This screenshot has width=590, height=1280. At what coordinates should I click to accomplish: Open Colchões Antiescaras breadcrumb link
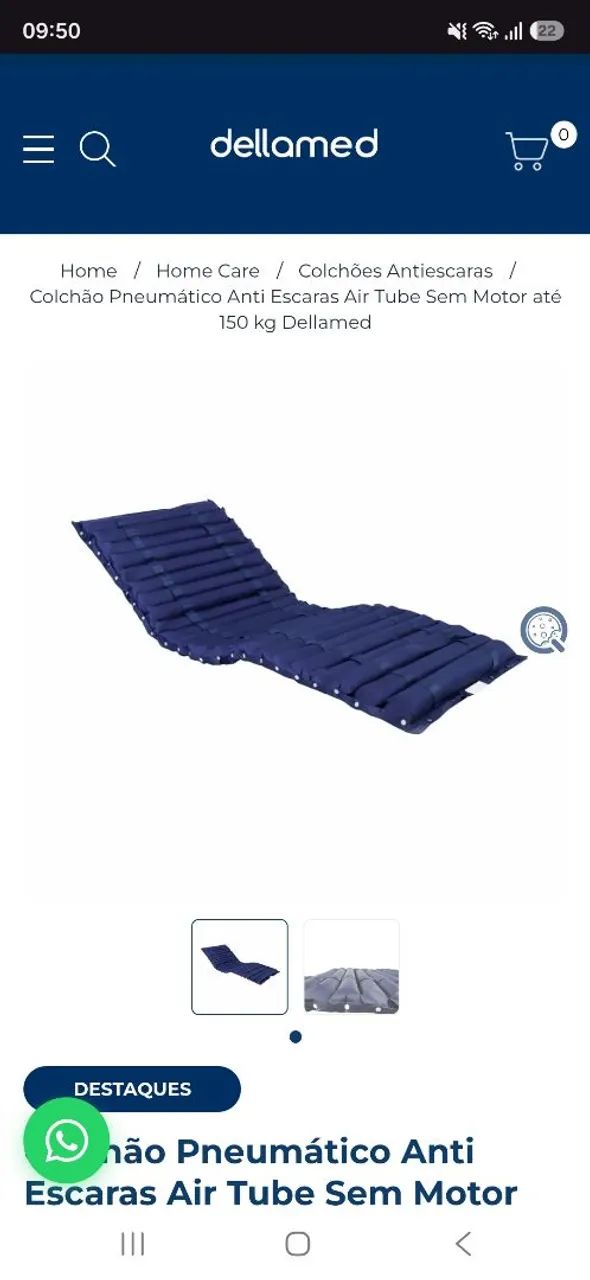click(x=395, y=271)
